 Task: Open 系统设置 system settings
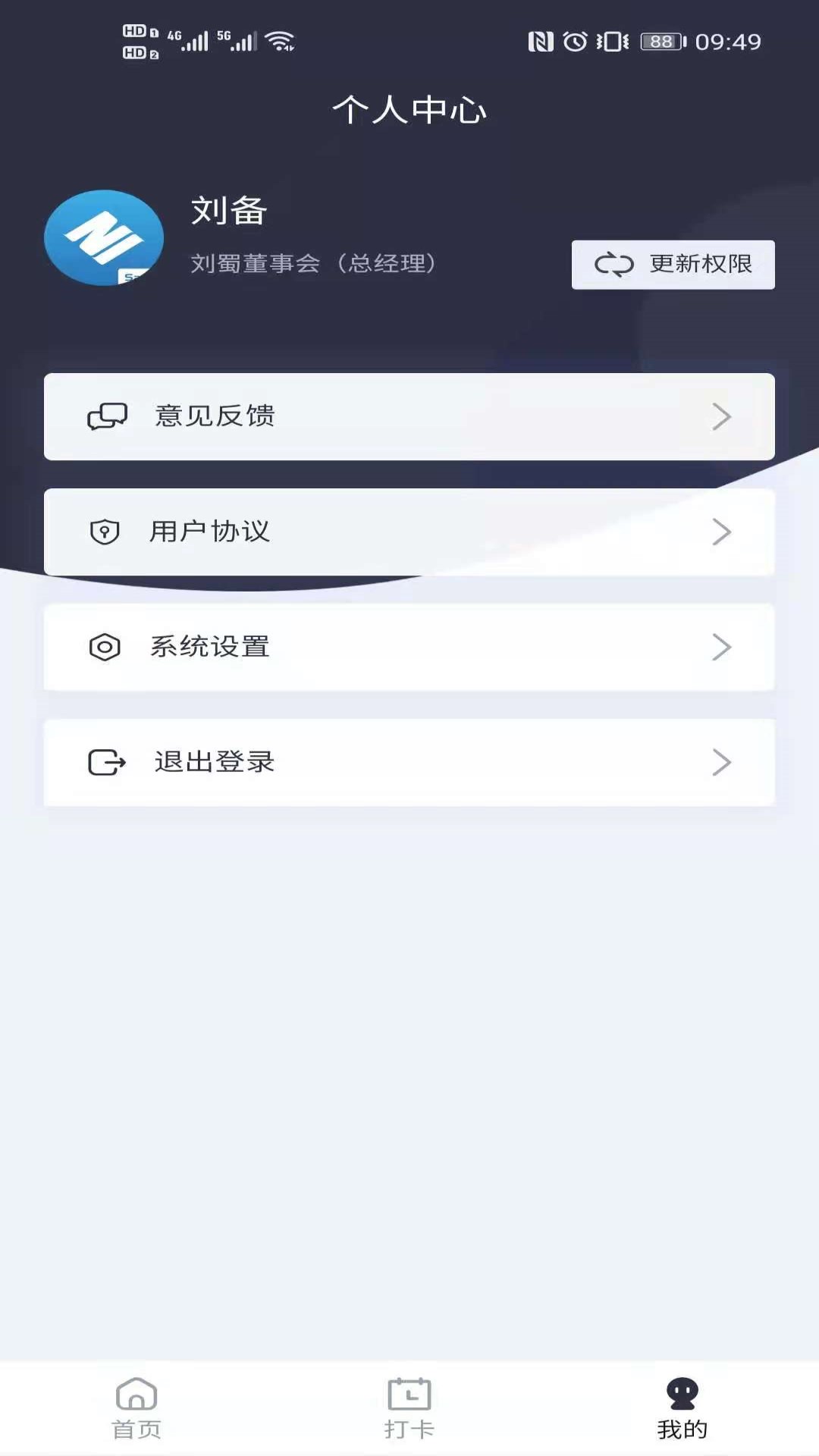(409, 647)
